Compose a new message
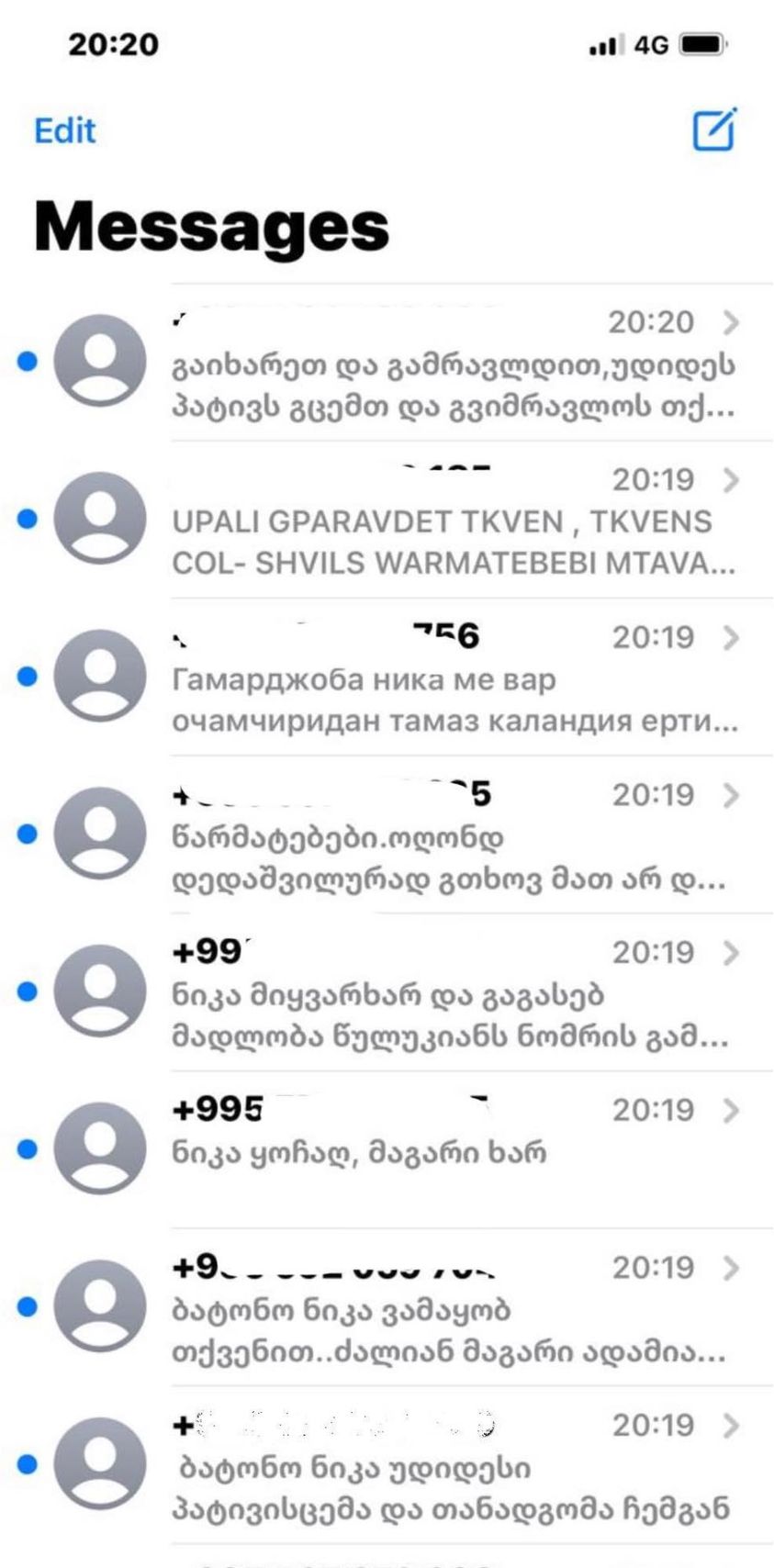 [x=714, y=129]
